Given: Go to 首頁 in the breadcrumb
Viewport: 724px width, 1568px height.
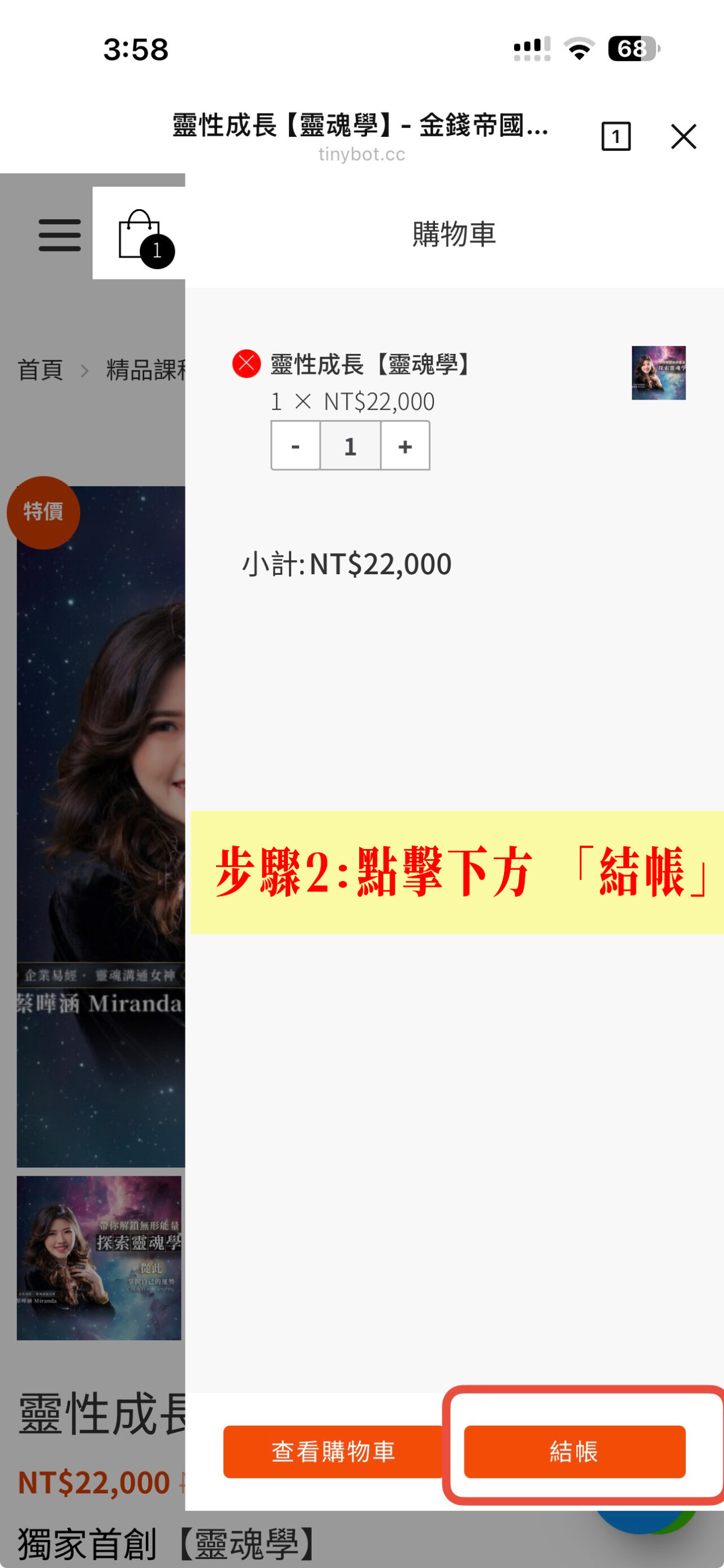Looking at the screenshot, I should 40,370.
